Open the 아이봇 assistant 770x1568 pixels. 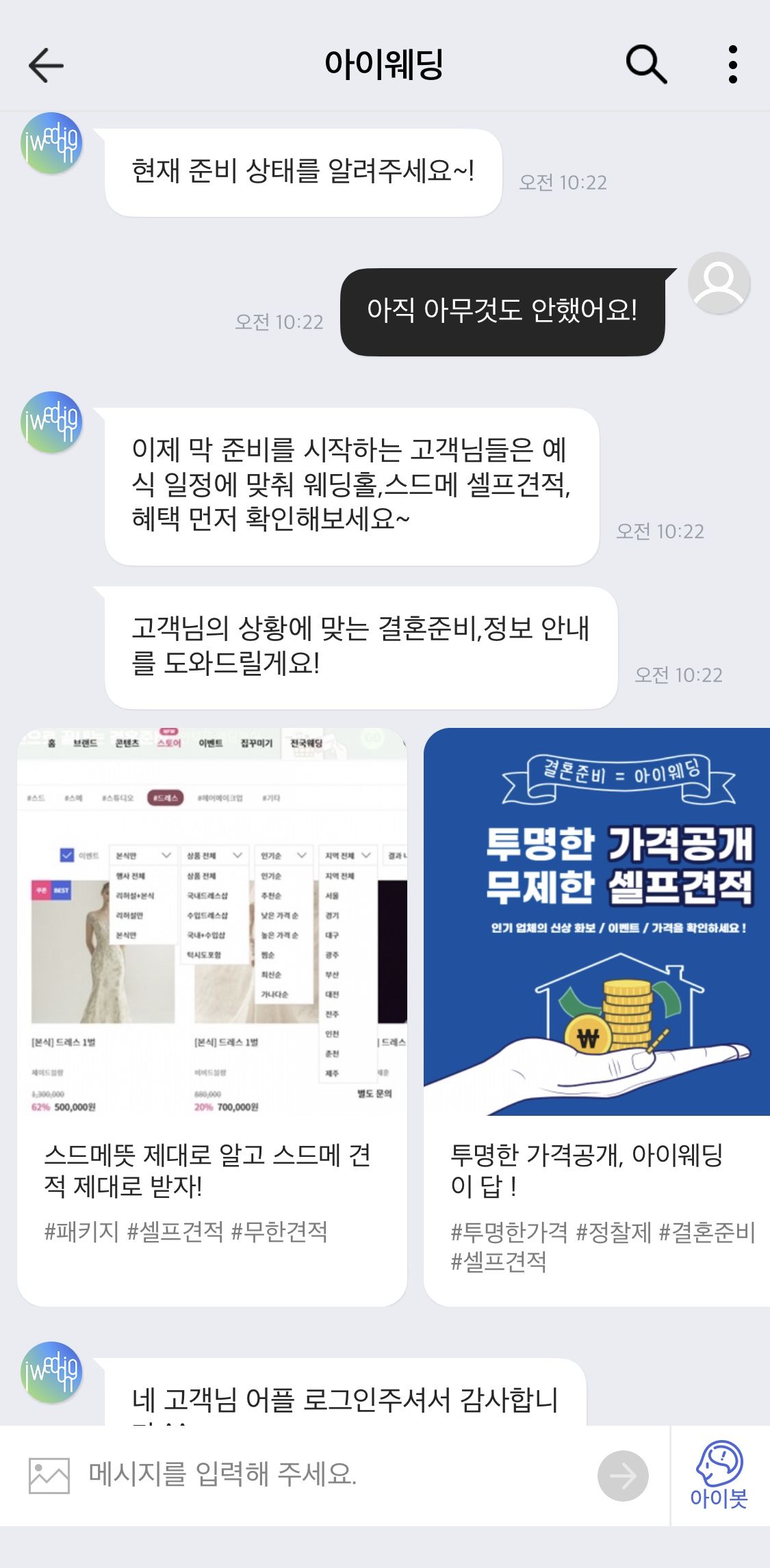click(719, 1475)
